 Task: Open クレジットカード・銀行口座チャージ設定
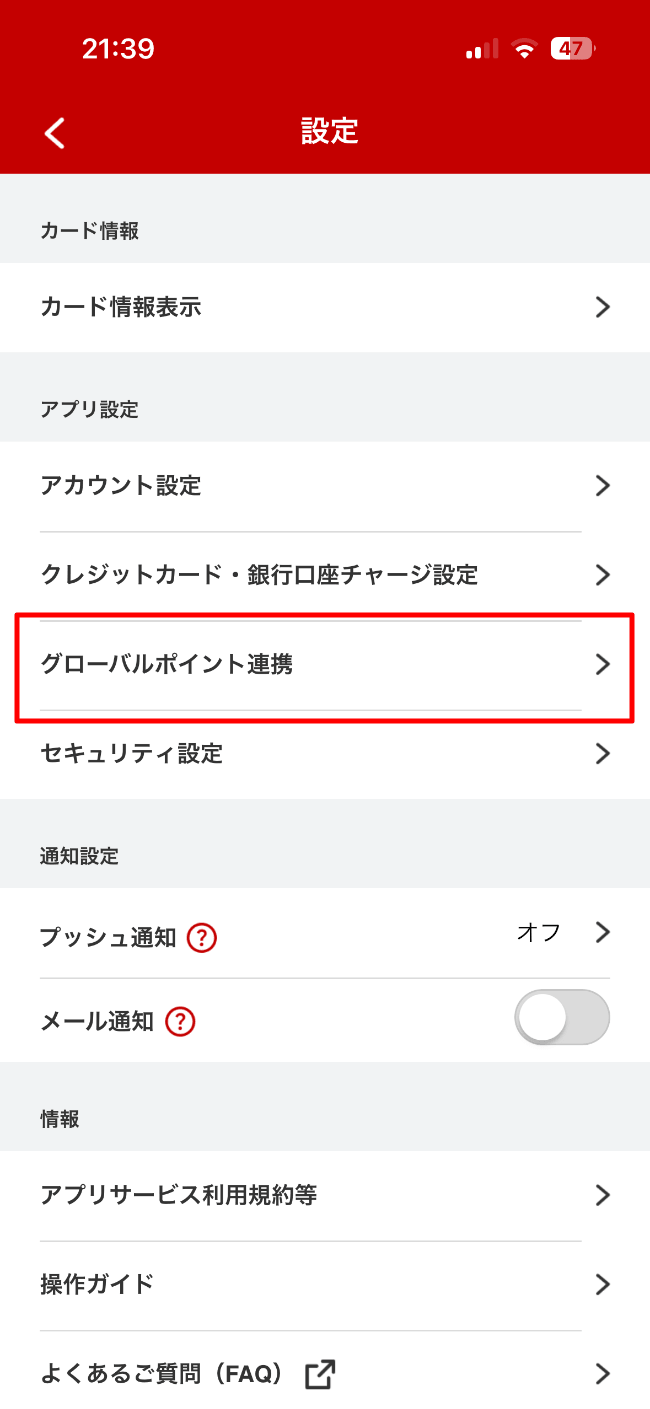coord(324,575)
